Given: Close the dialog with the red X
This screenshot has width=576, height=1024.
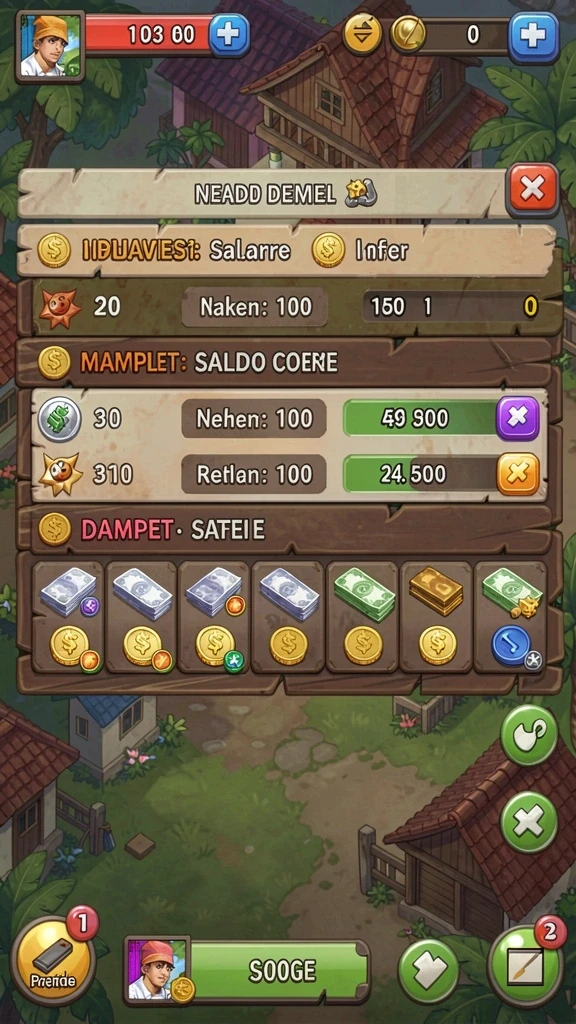Looking at the screenshot, I should point(533,190).
